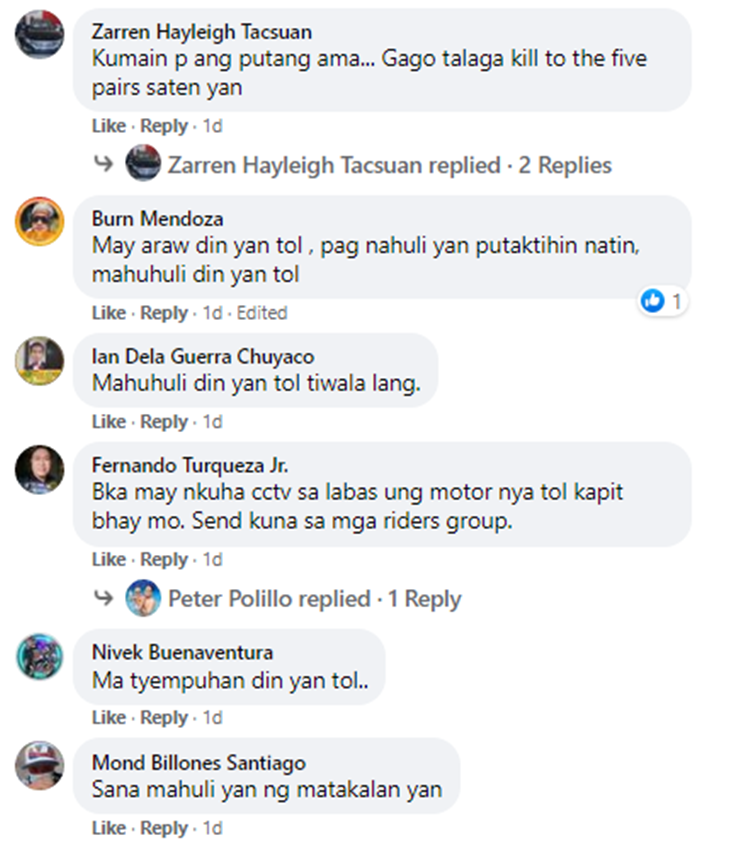The height and width of the screenshot is (845, 750).
Task: Like Ian Dela Guerra Chuyaco's comment
Action: [x=108, y=422]
